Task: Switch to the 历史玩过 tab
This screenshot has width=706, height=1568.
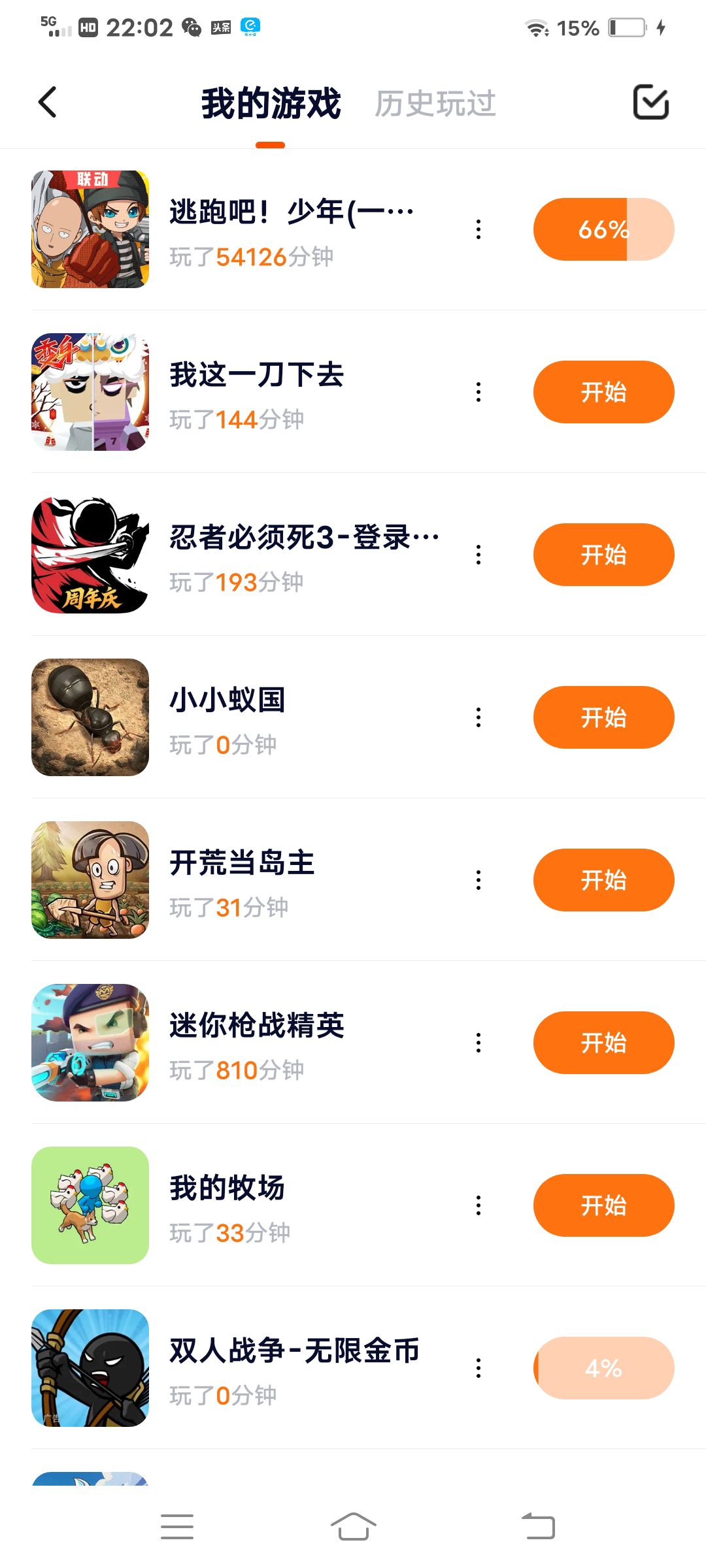Action: (x=435, y=104)
